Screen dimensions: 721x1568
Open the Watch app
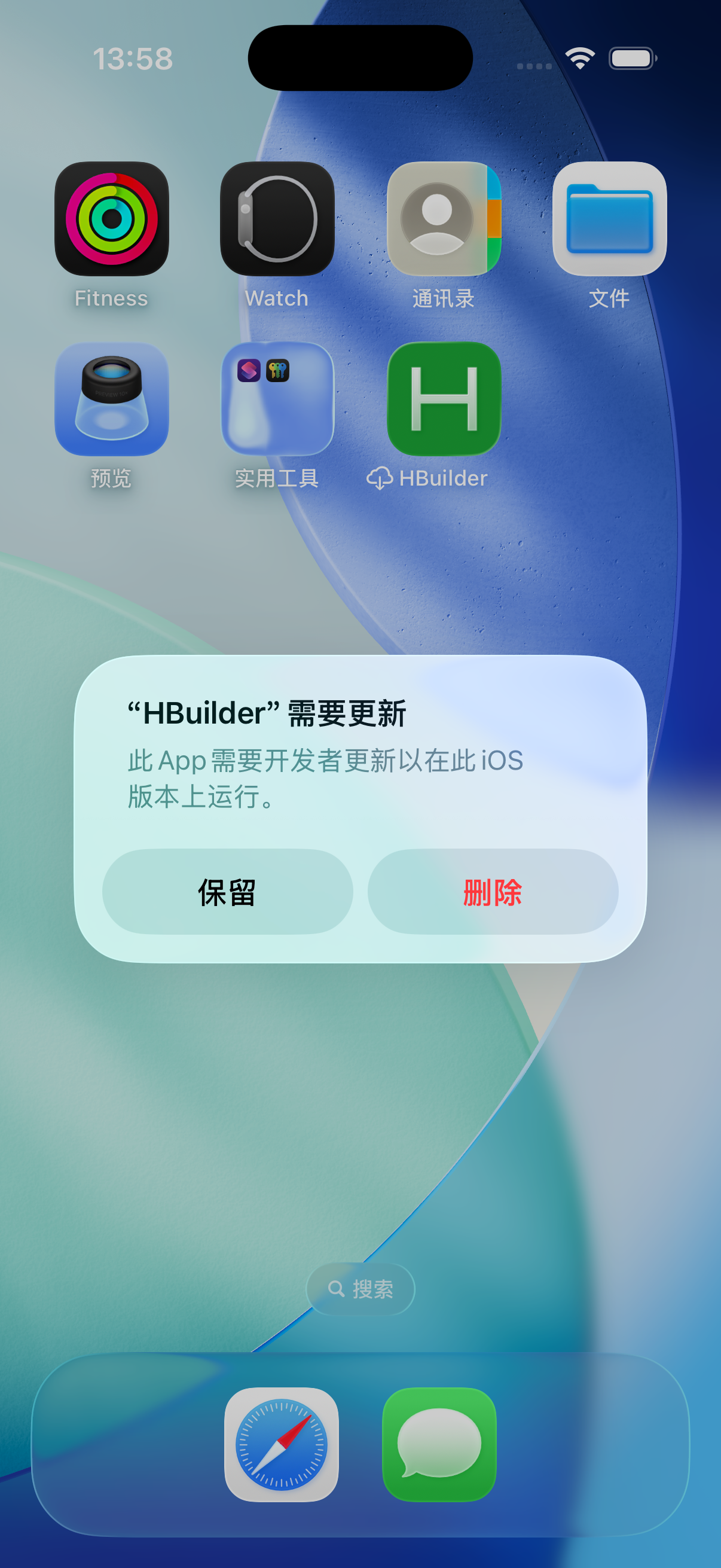(277, 219)
